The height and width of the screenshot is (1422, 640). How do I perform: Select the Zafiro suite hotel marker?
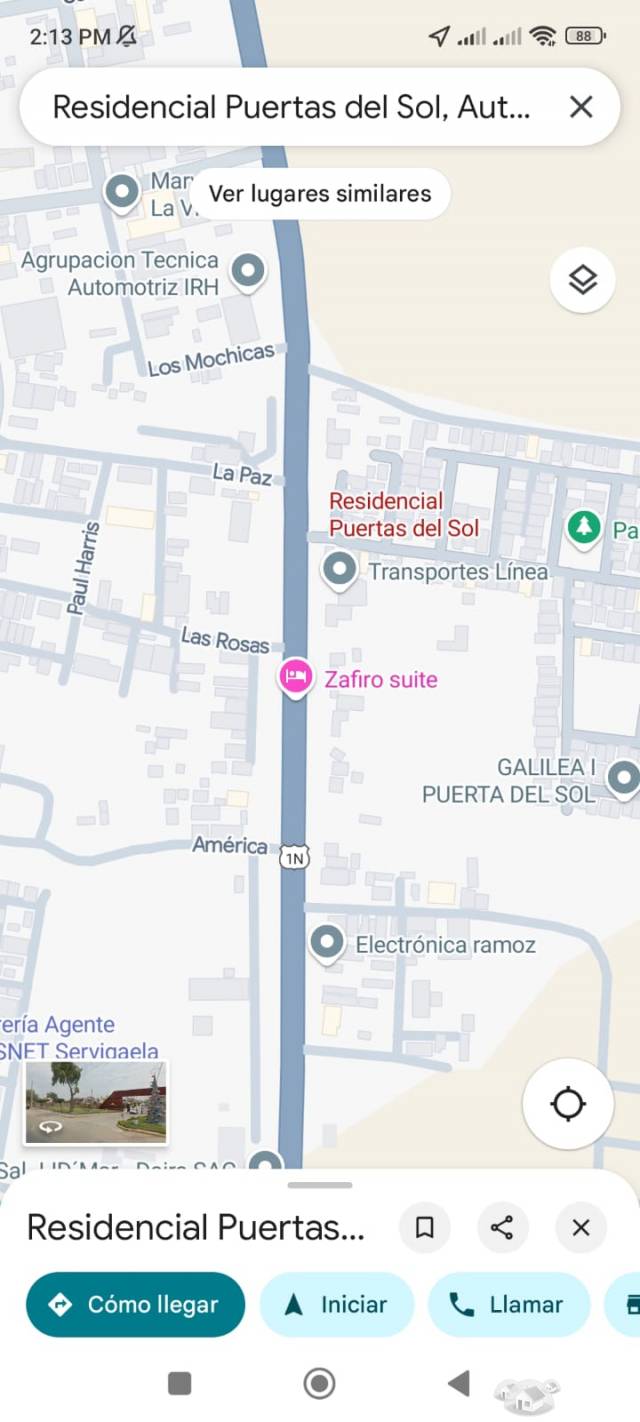point(295,677)
